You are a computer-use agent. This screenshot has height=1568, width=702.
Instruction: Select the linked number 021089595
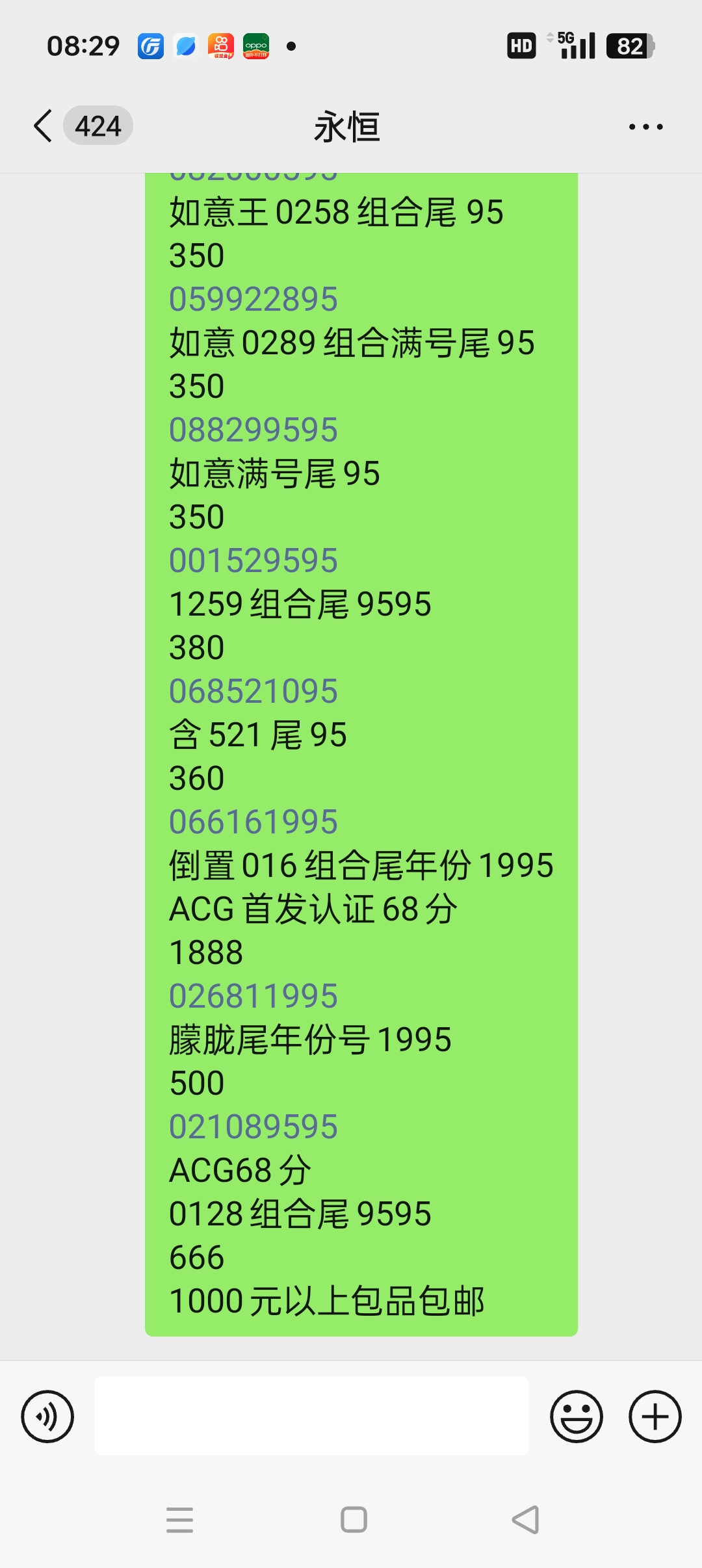(x=253, y=1127)
